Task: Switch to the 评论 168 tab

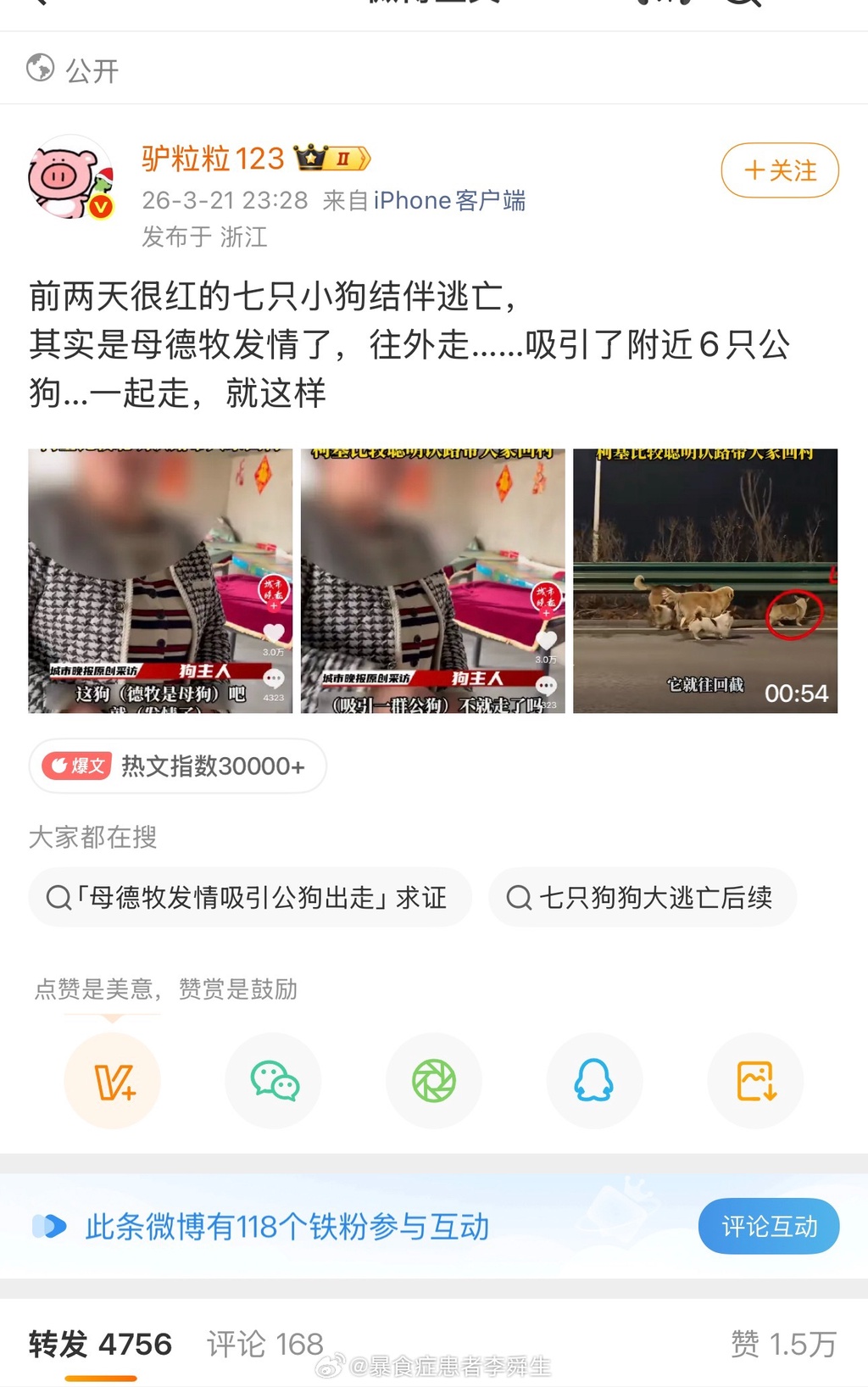Action: 265,1344
